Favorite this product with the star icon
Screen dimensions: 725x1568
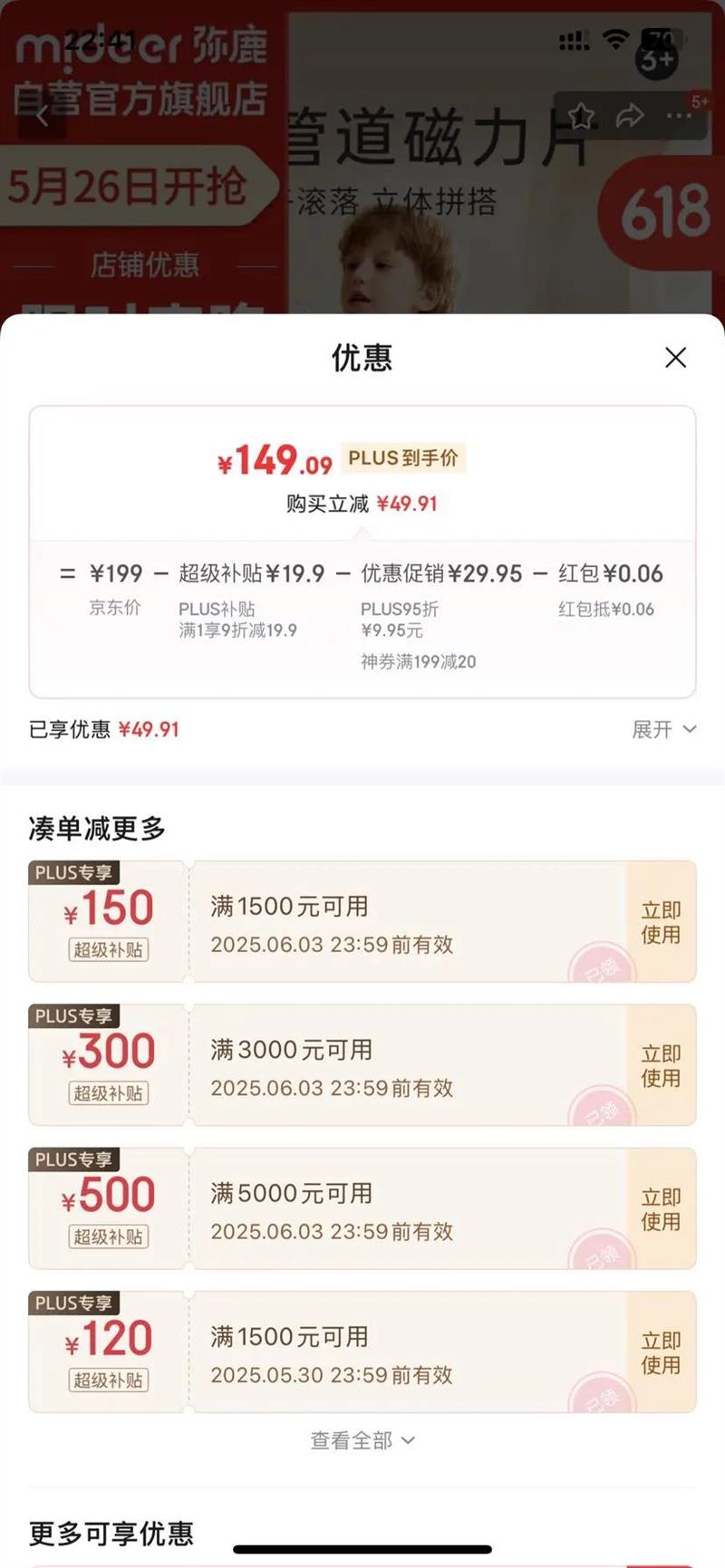pyautogui.click(x=581, y=116)
